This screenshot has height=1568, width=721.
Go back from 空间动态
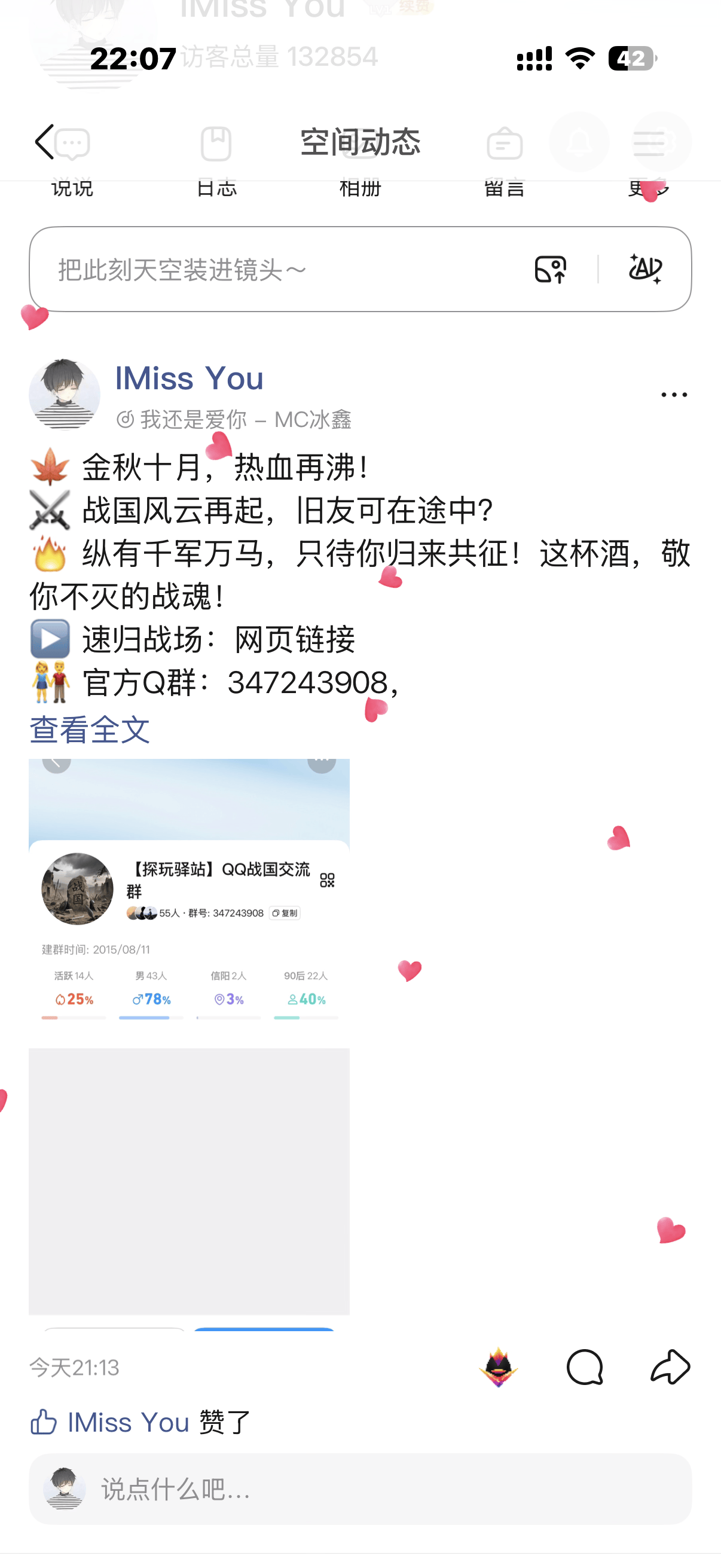[44, 142]
